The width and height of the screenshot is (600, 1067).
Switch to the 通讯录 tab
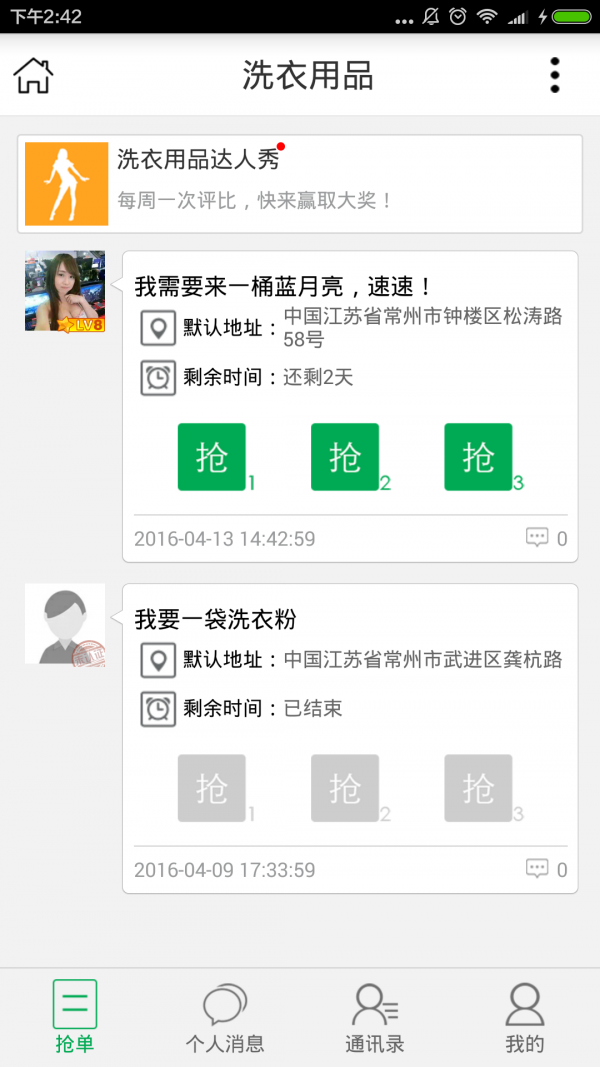tap(375, 1017)
